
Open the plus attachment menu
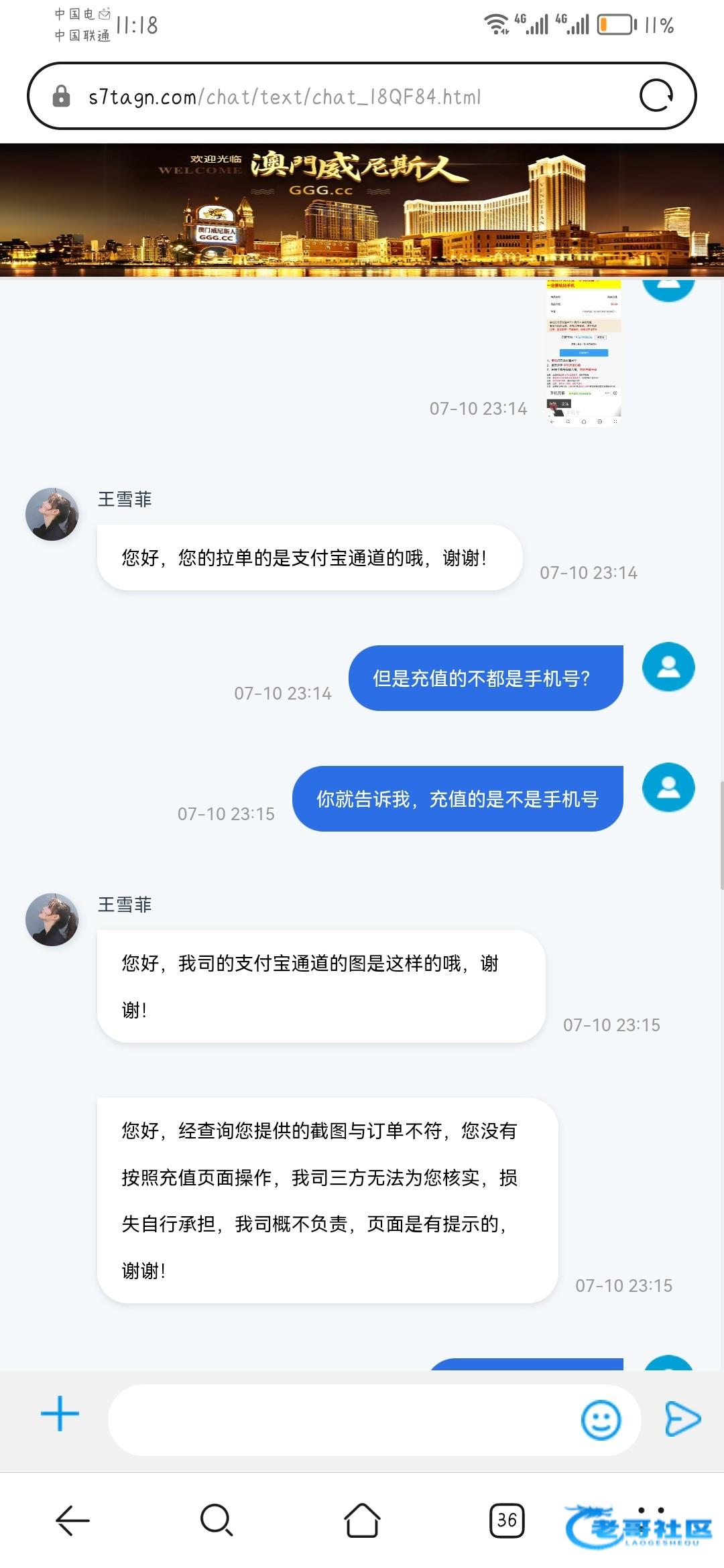60,1414
